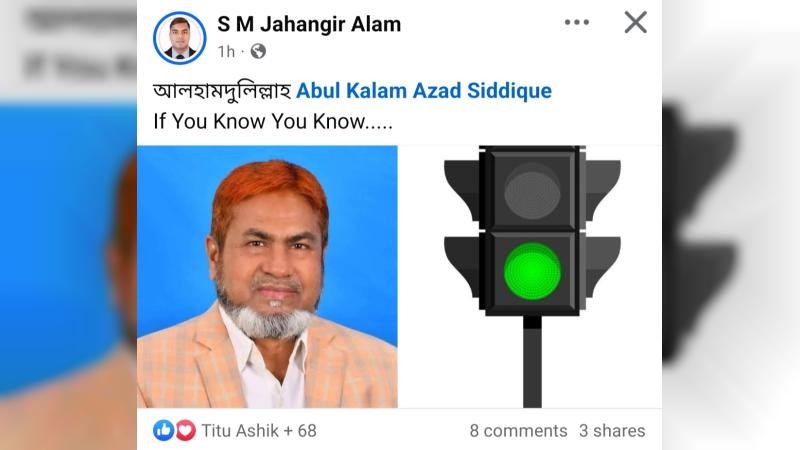Open tagged profile Abul Kalam Azad Siddique

pos(424,91)
